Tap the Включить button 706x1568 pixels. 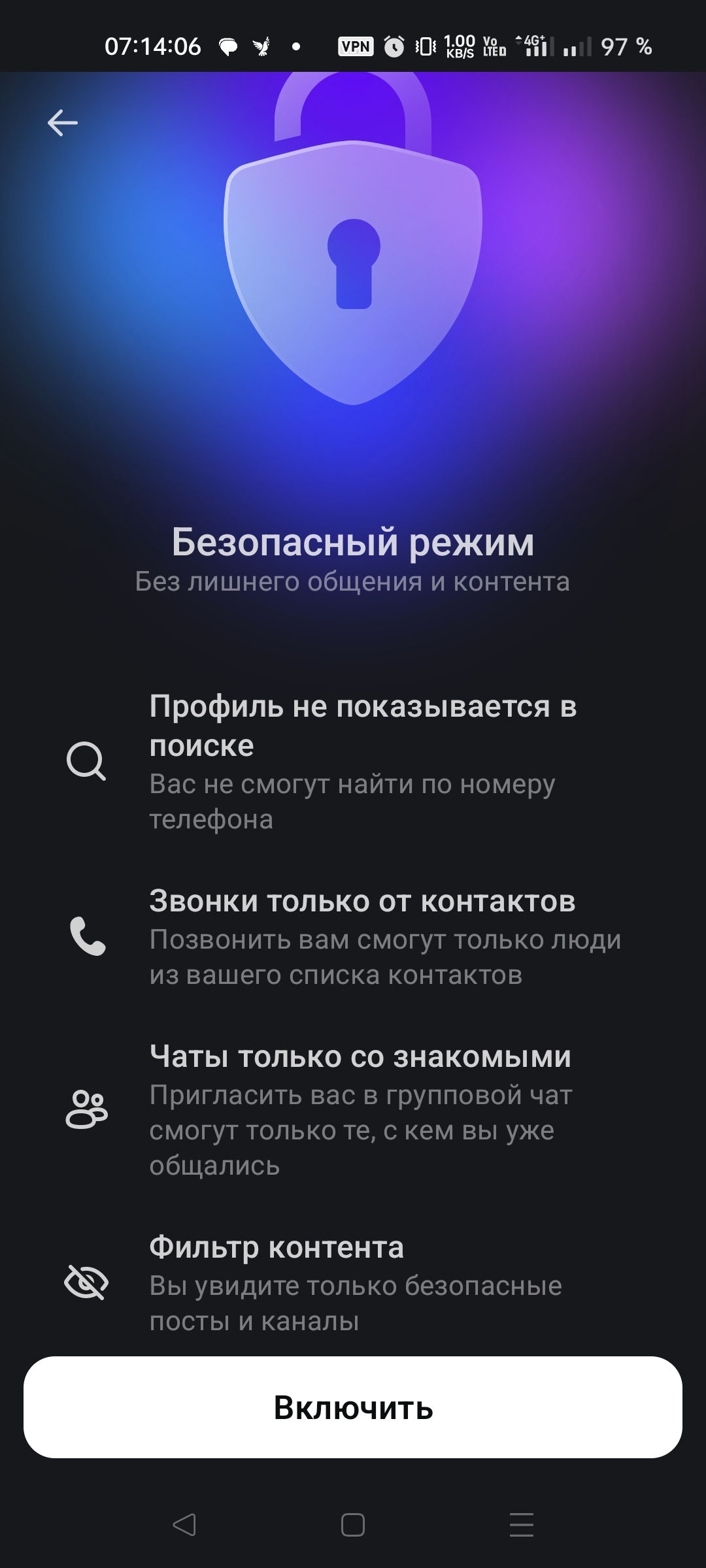point(353,1407)
